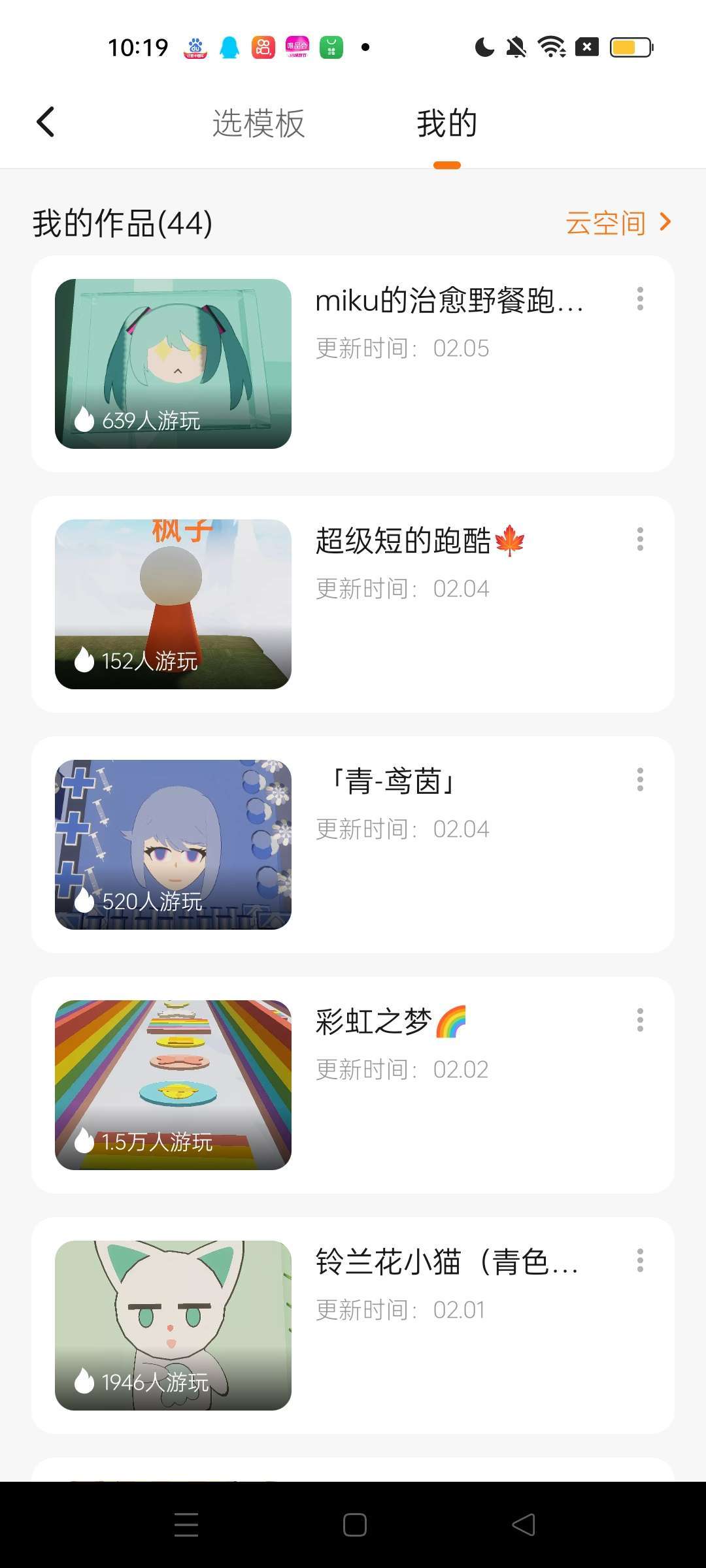Show more options for 超级短的跑酷

click(x=640, y=539)
